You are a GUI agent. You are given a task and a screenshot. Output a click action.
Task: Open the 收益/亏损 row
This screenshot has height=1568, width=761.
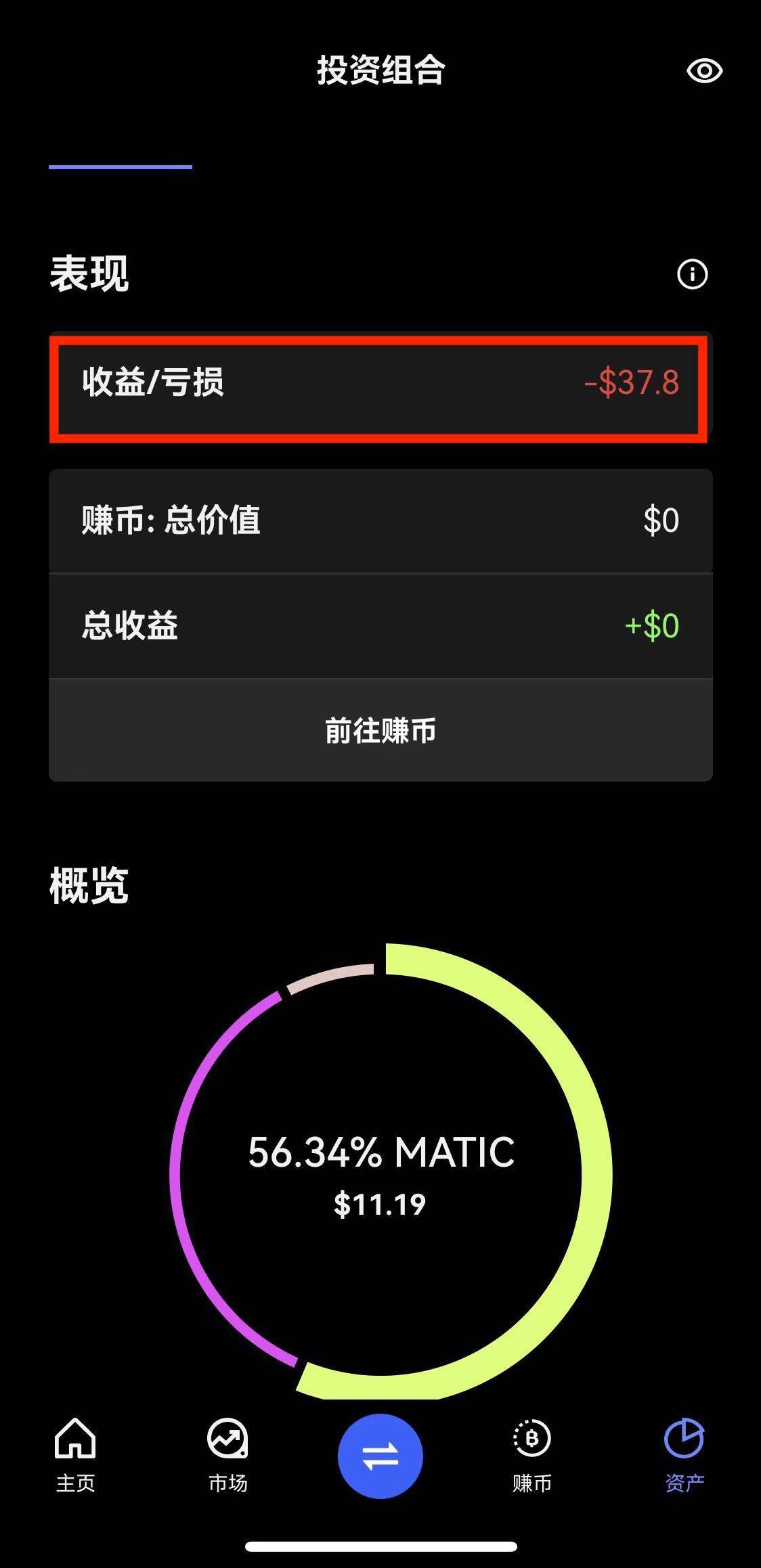(x=380, y=383)
